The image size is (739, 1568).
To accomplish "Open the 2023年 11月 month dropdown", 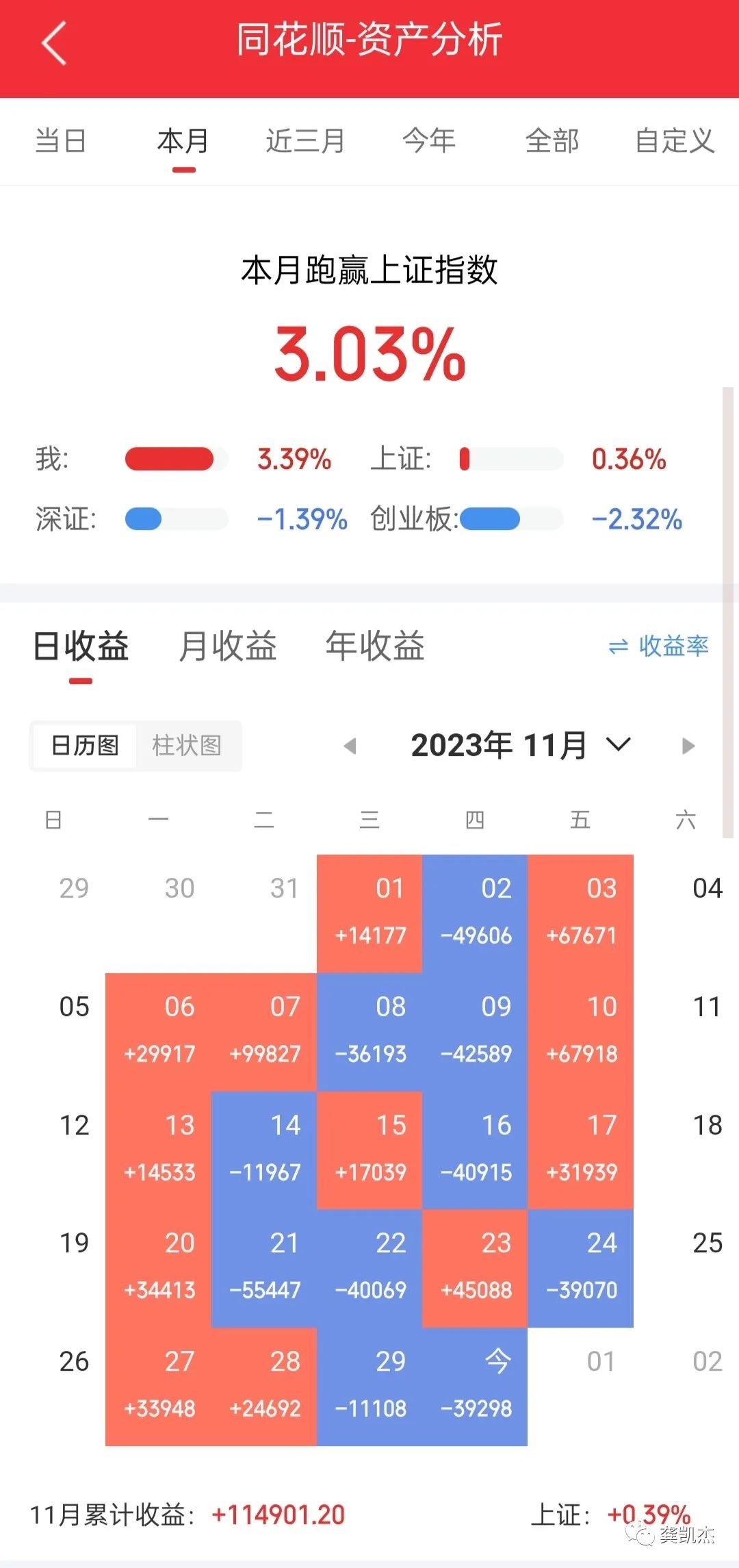I will pos(521,745).
